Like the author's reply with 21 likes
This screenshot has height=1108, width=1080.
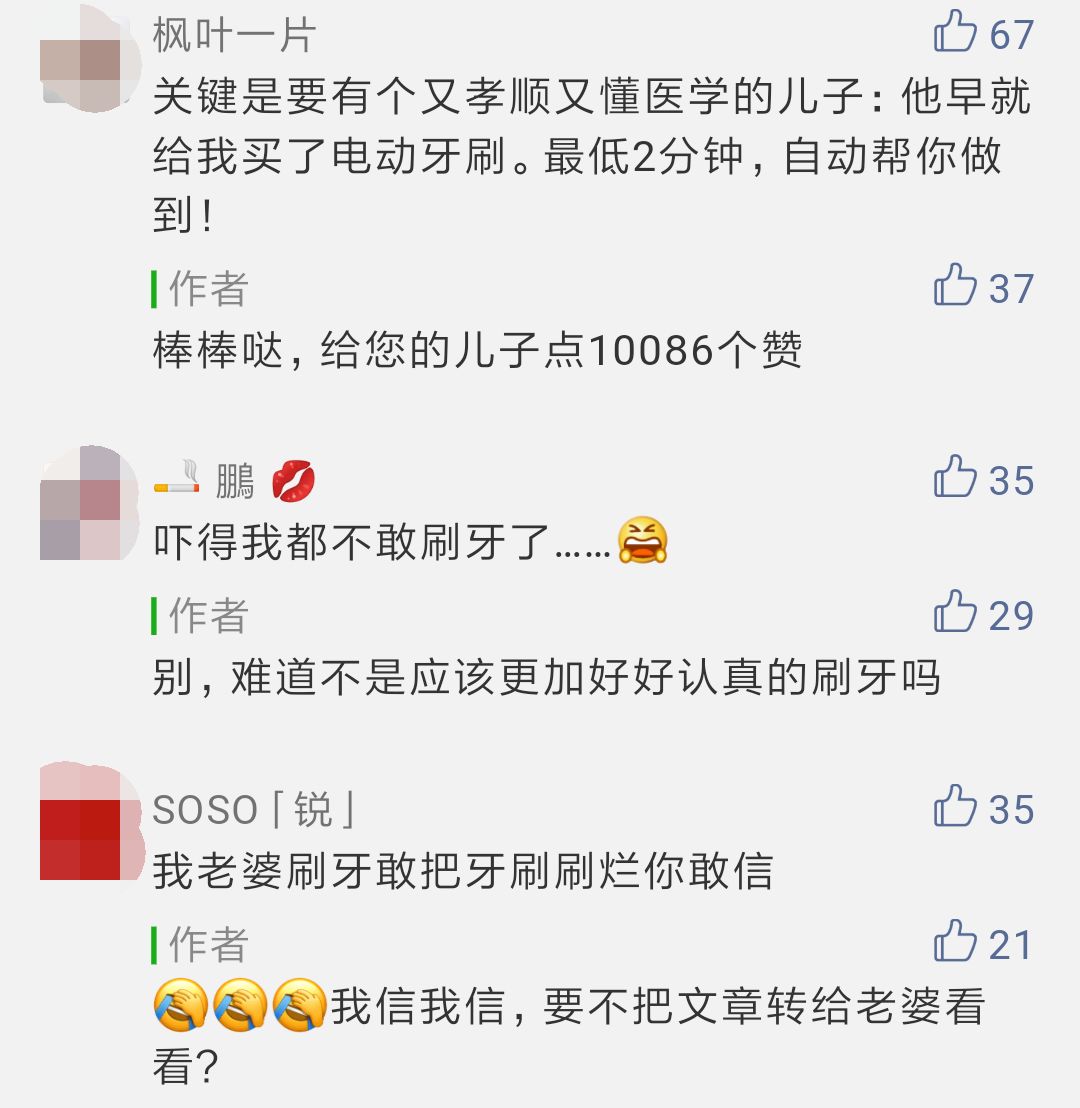[955, 942]
